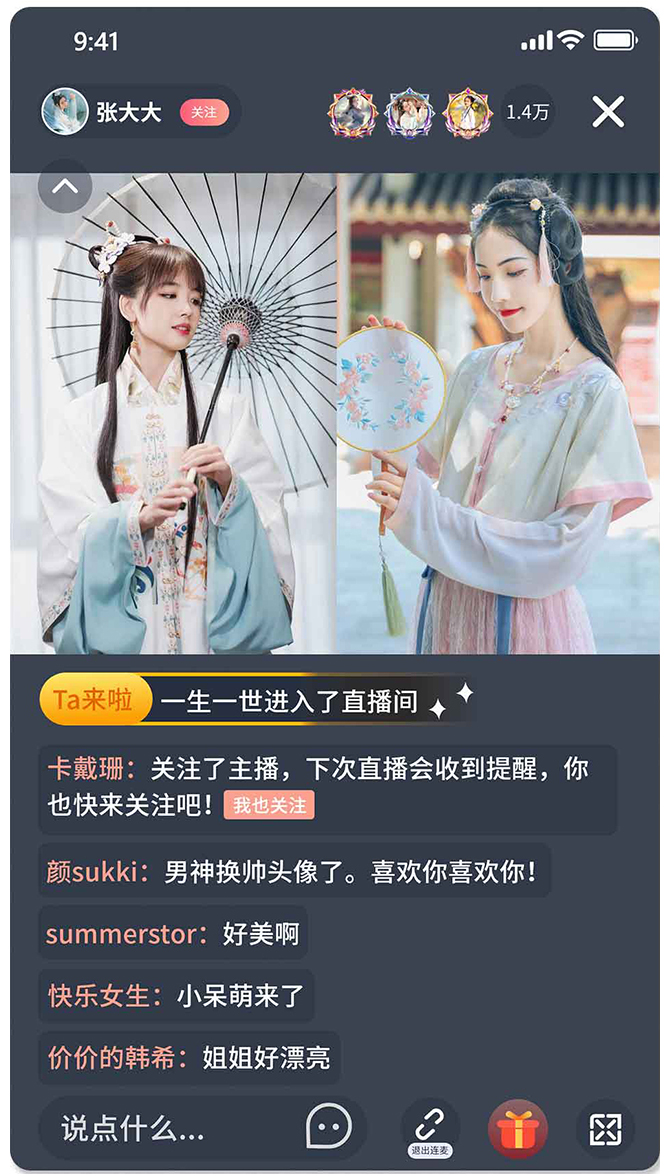Tap 退出连麦 to leave co-streaming

430,1131
